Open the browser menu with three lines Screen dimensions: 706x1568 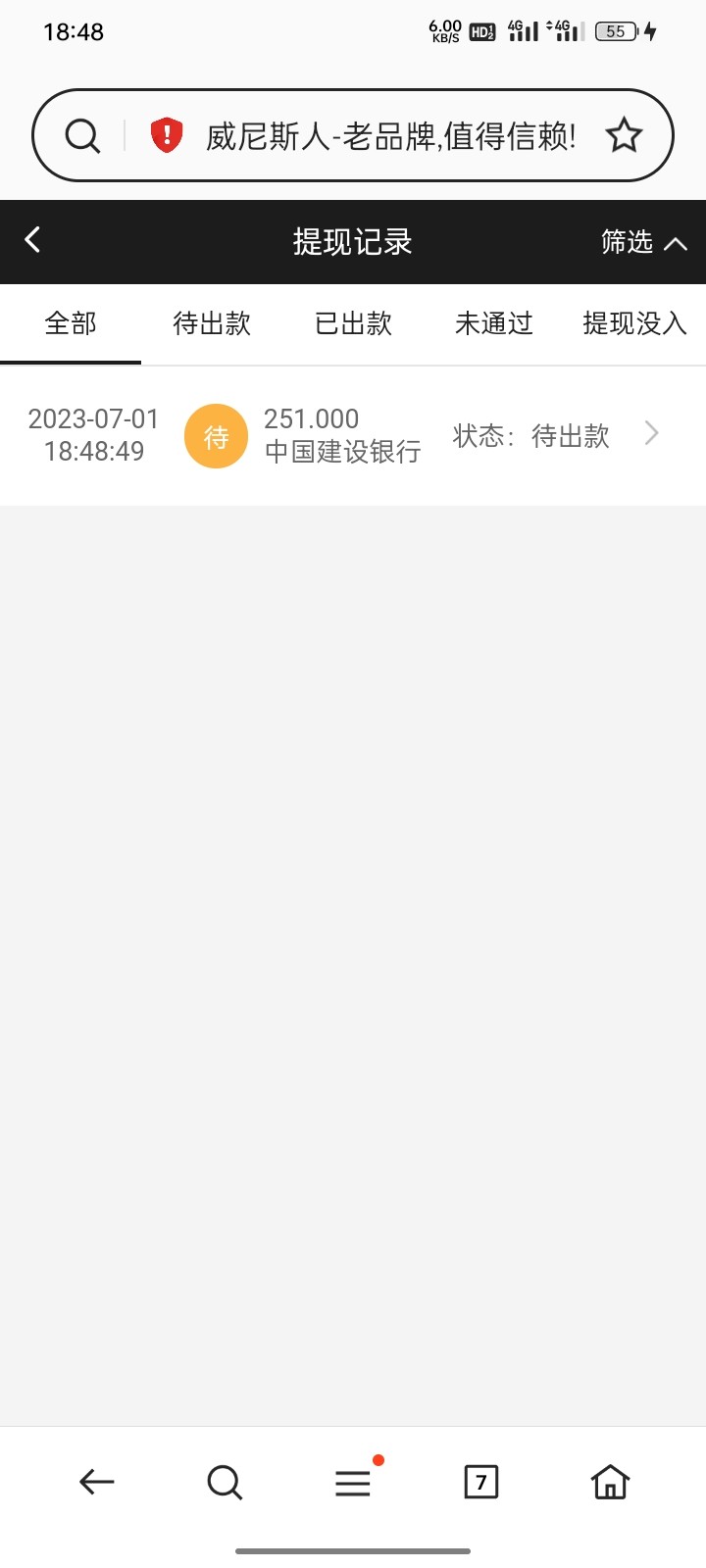(x=353, y=1482)
